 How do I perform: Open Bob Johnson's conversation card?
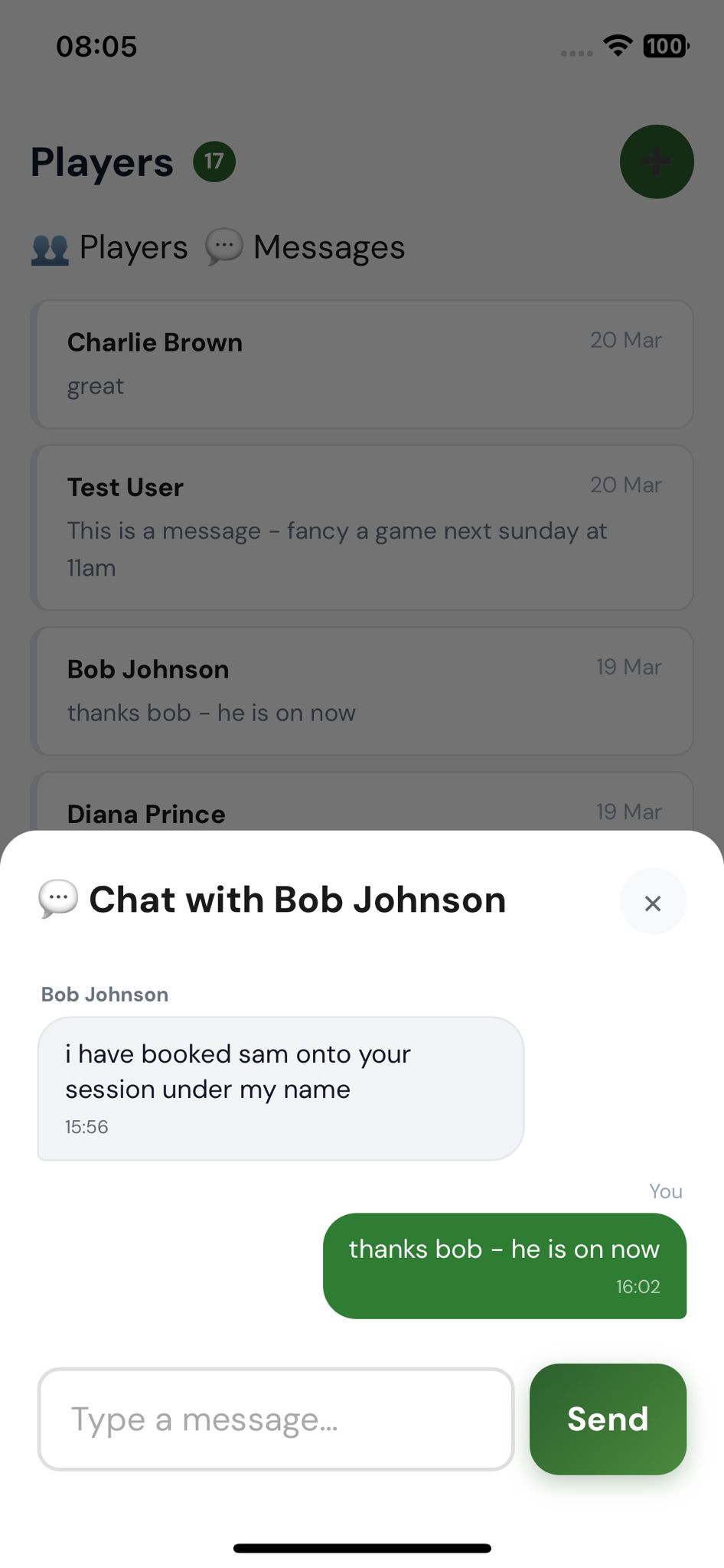[362, 690]
